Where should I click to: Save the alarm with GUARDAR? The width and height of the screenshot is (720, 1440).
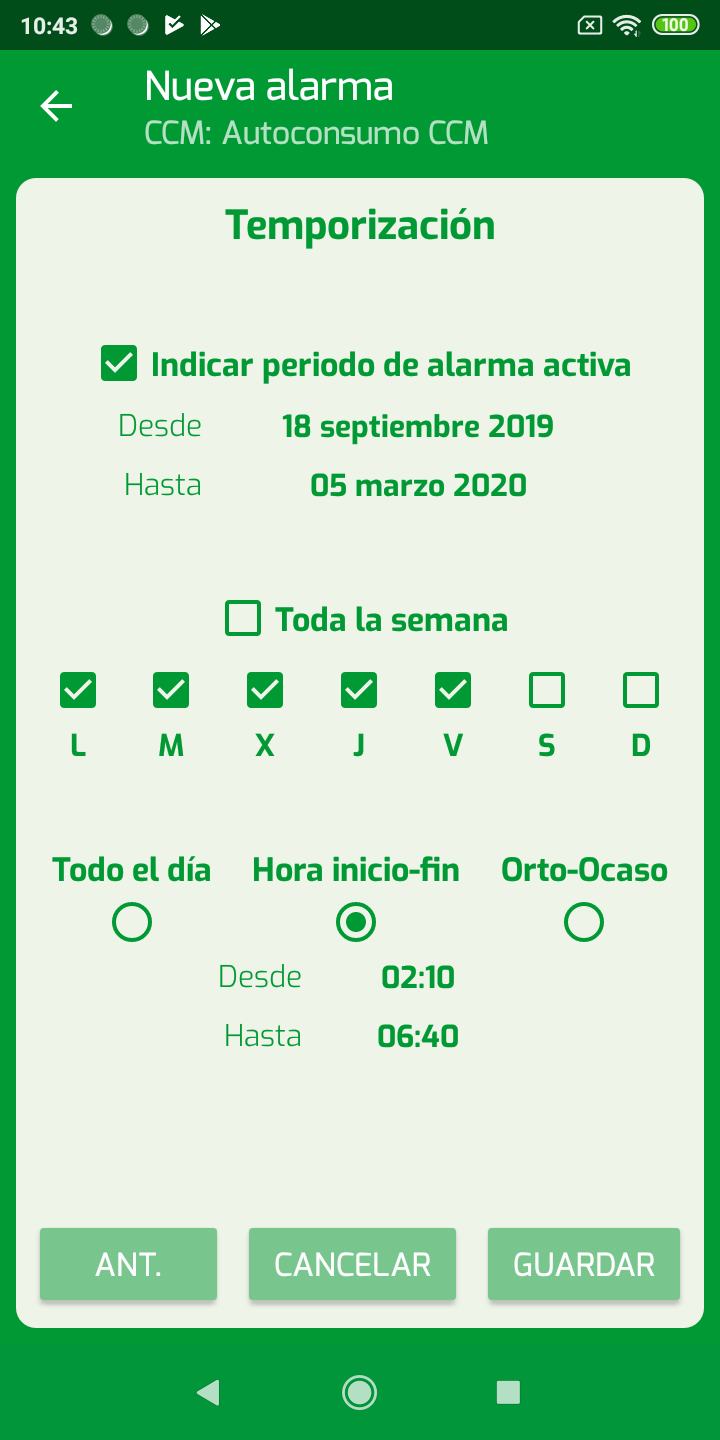[584, 1264]
